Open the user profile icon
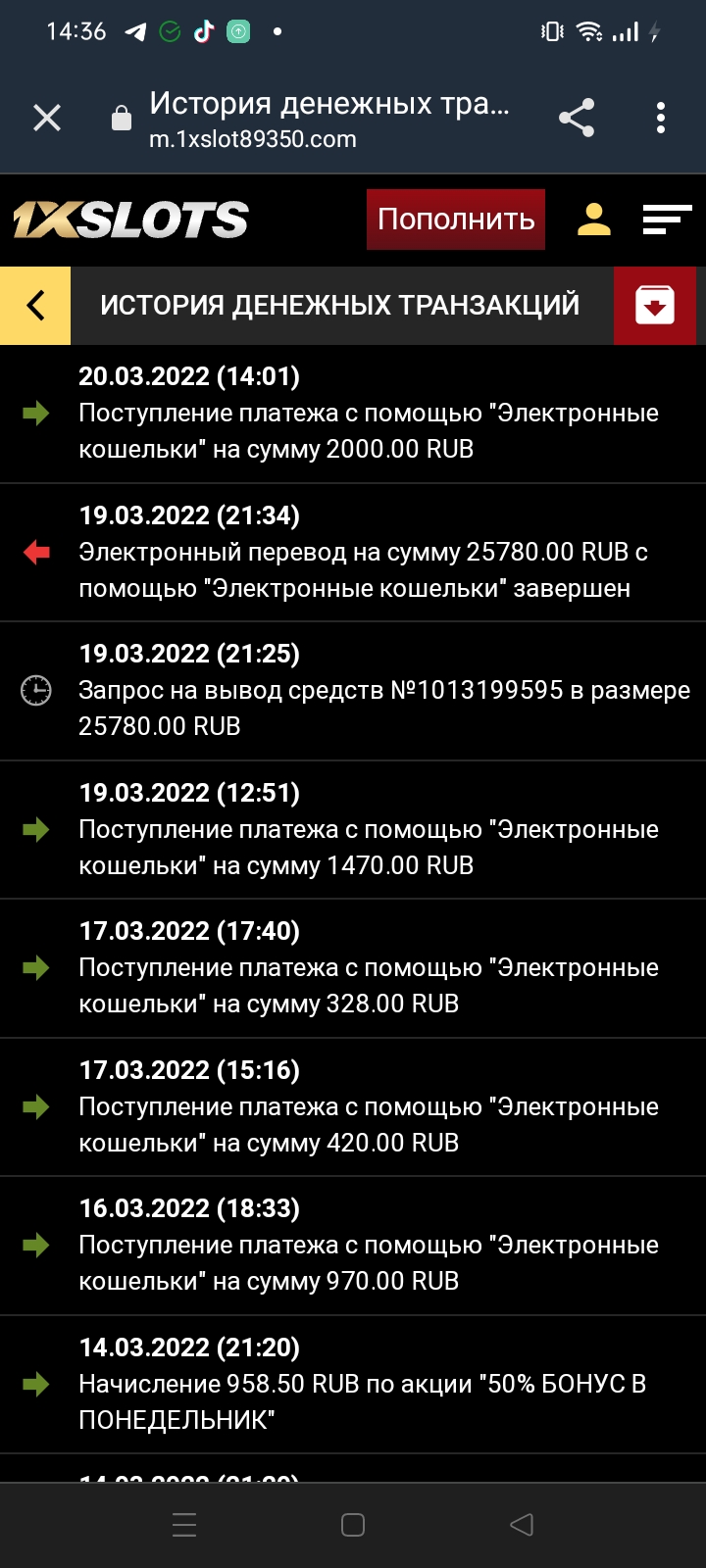Screen dimensions: 706x1568 coord(594,220)
